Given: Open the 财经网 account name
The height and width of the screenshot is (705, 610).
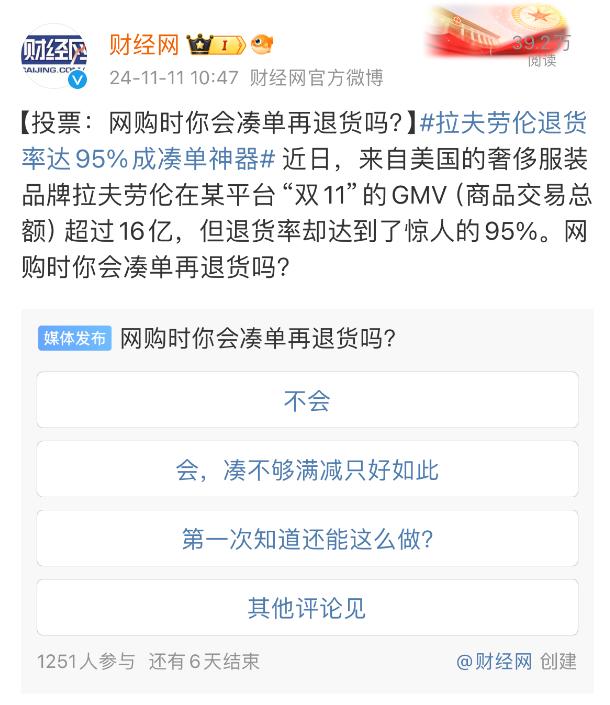Looking at the screenshot, I should coord(144,45).
